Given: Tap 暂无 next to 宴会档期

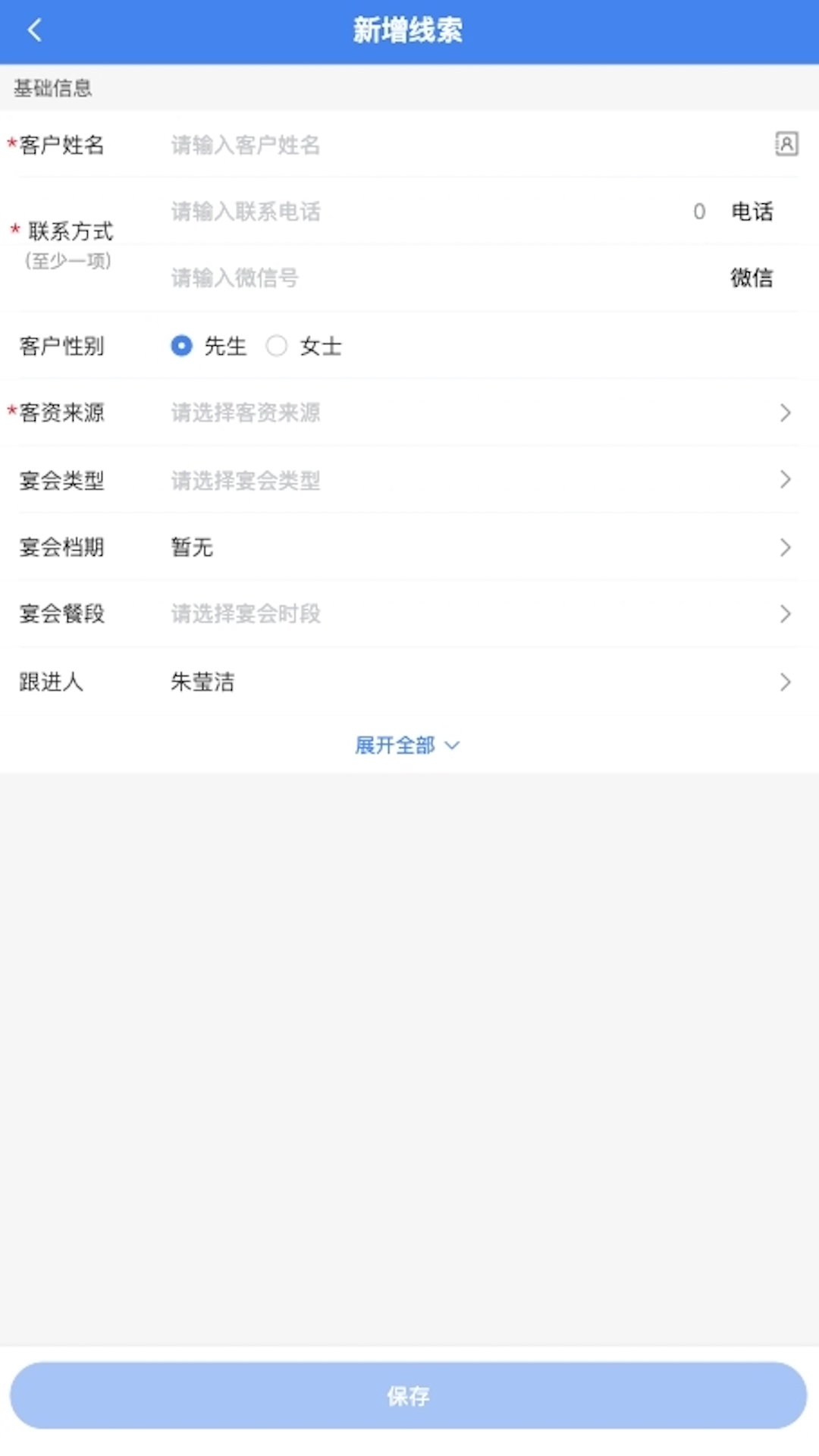Looking at the screenshot, I should point(191,547).
